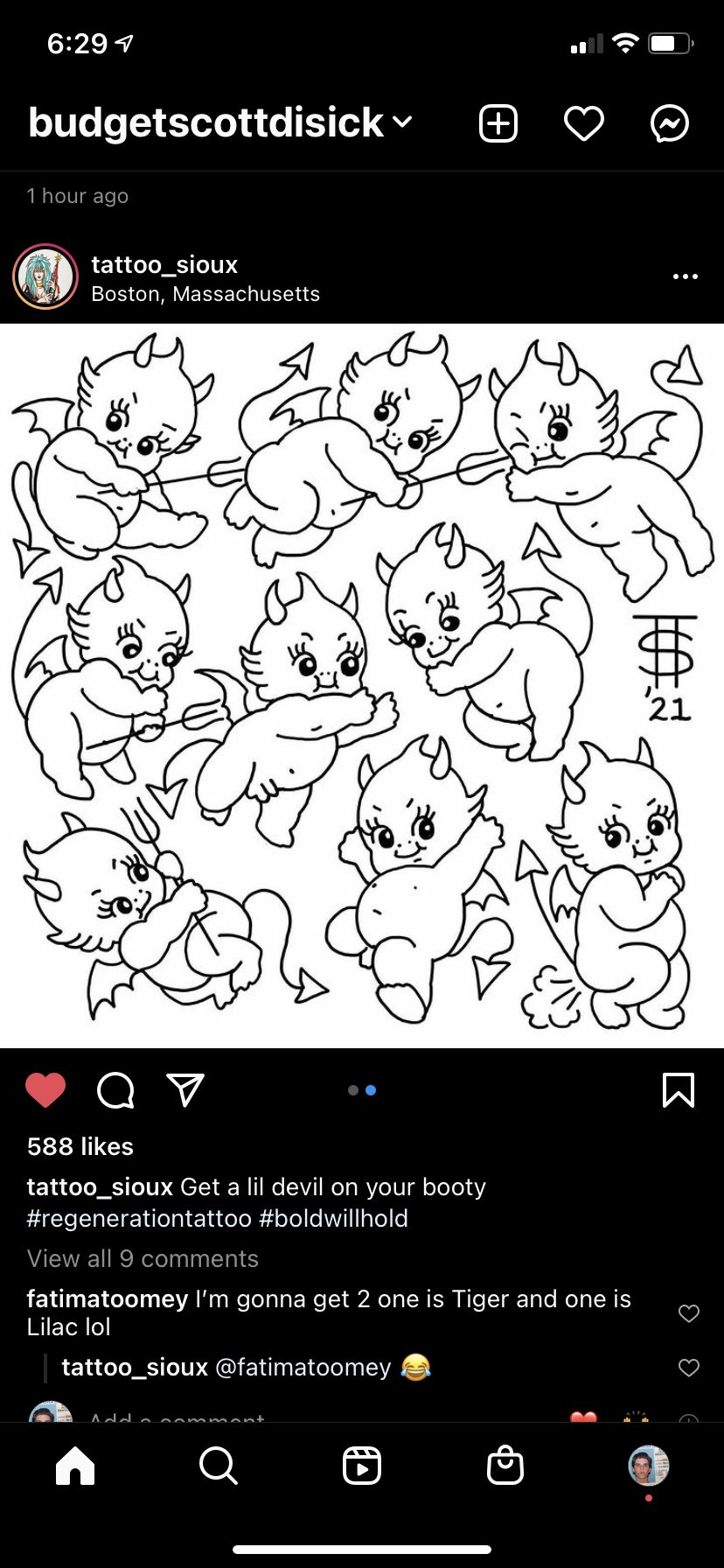724x1568 pixels.
Task: Open tattoo_sioux profile picture
Action: pos(45,277)
